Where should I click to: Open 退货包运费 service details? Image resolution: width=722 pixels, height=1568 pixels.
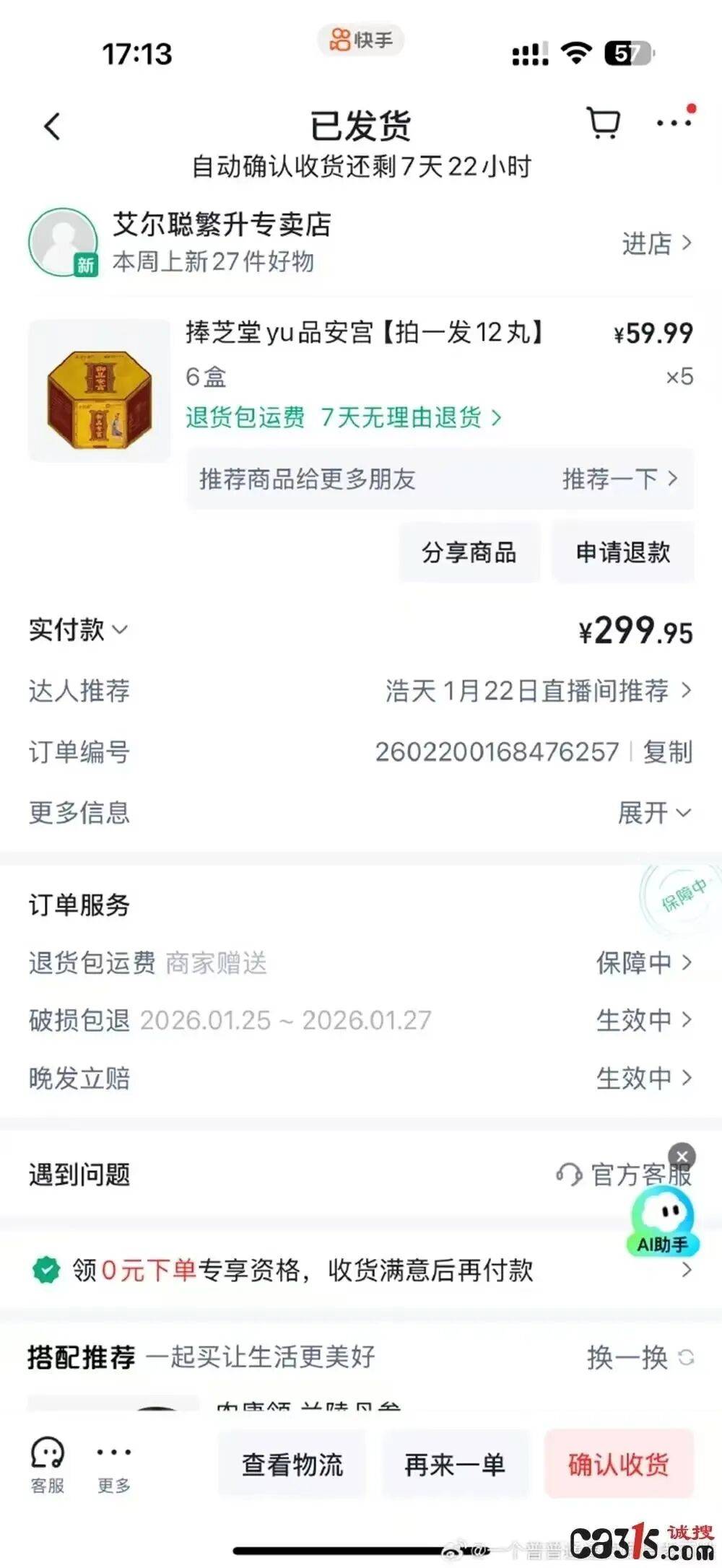coord(643,962)
